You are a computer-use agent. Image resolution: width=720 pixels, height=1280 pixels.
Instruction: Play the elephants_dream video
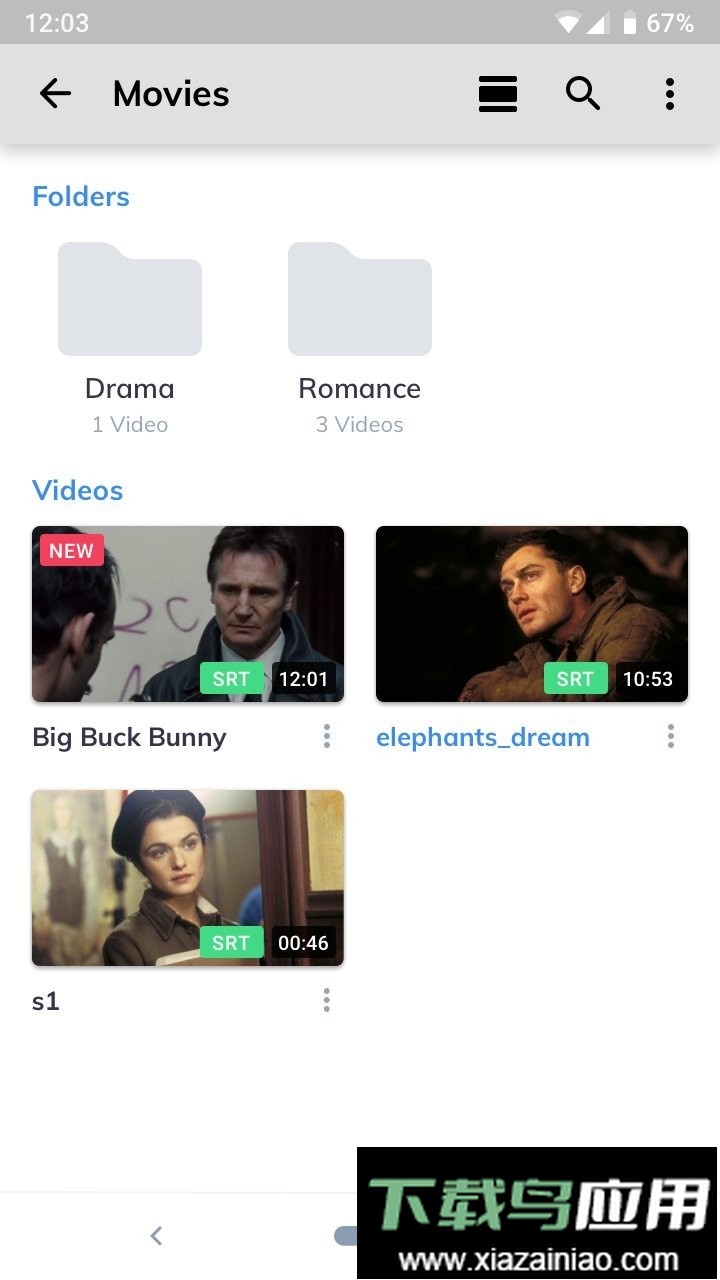pyautogui.click(x=532, y=614)
